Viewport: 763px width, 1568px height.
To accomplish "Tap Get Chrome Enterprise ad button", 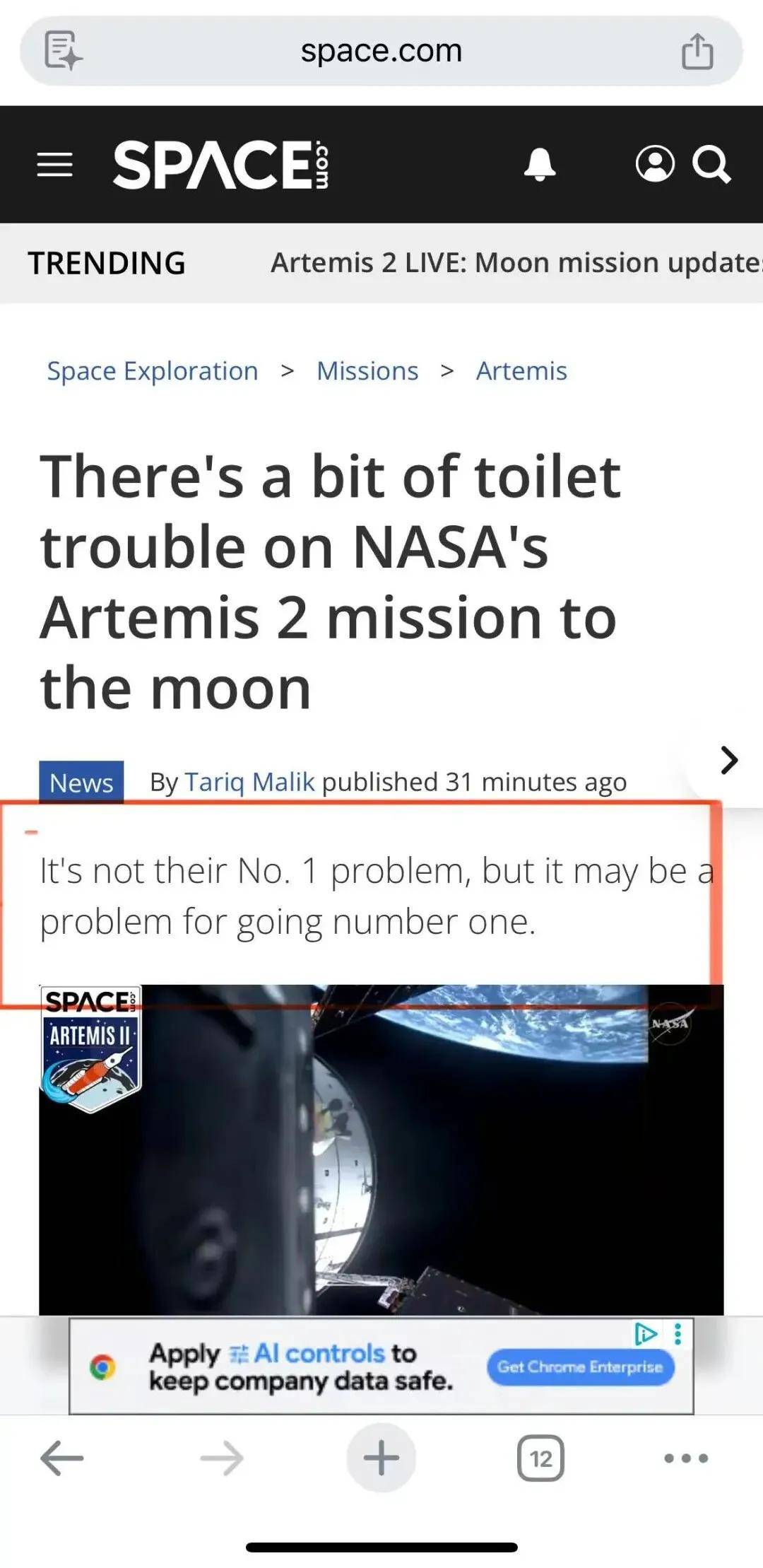I will 580,1367.
